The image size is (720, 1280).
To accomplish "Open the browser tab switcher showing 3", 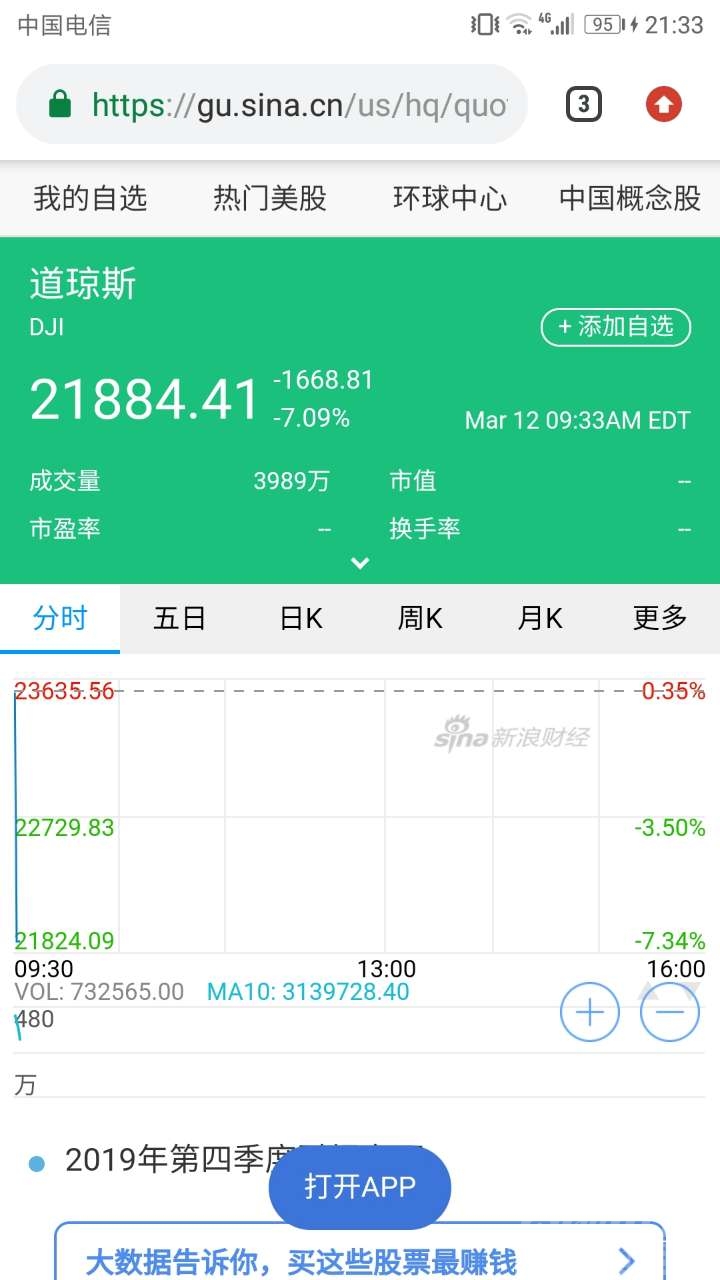I will coord(584,104).
